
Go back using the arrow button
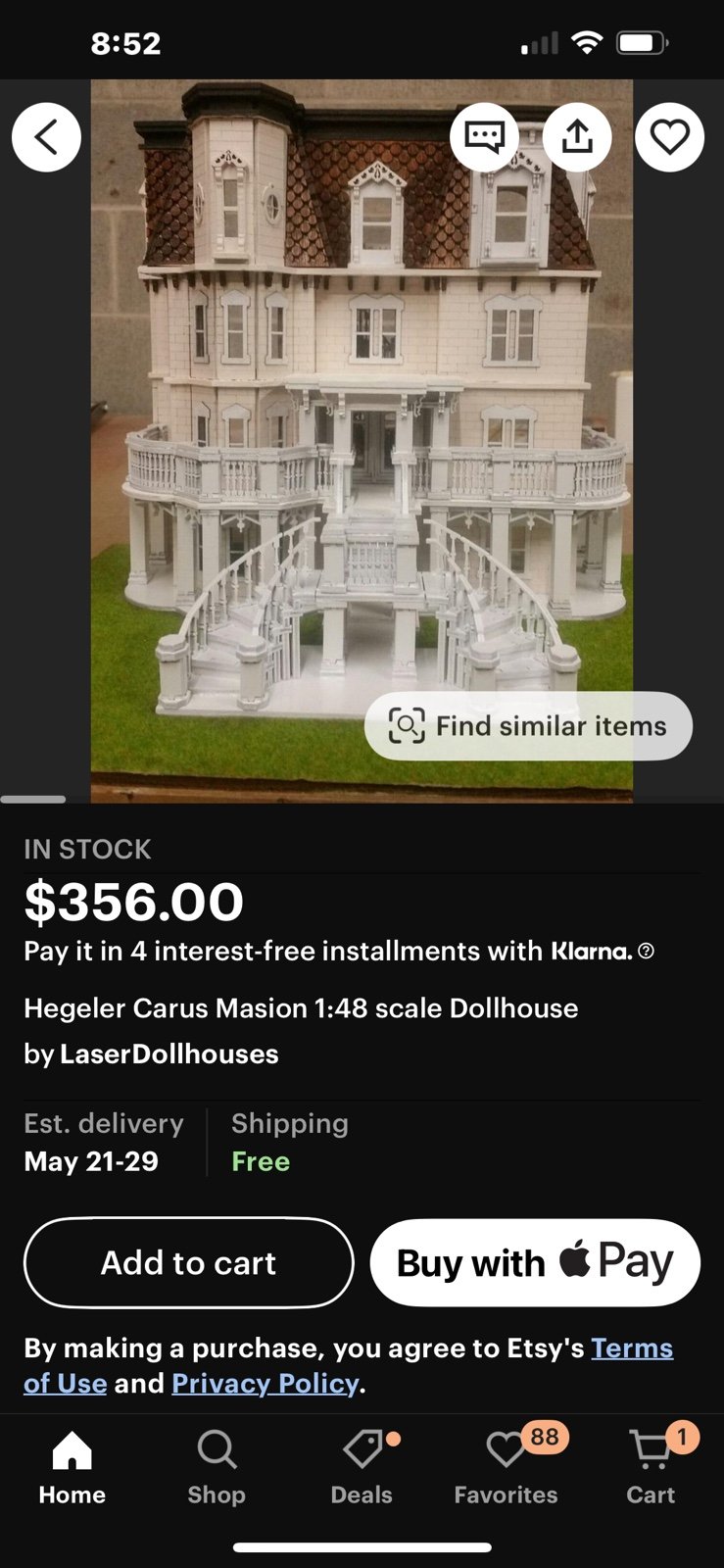click(46, 137)
